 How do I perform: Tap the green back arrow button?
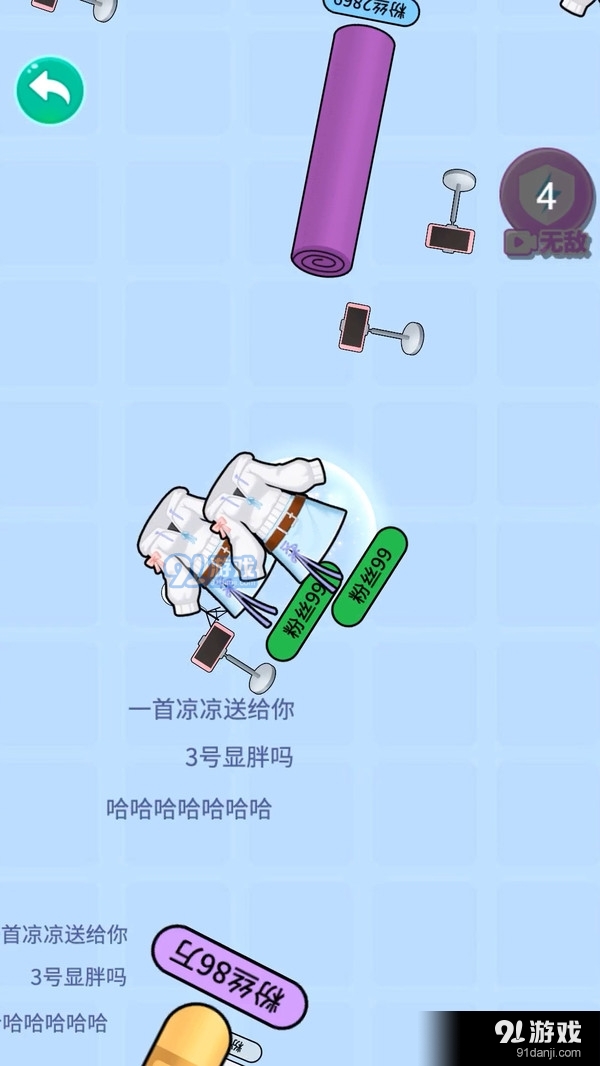[50, 90]
